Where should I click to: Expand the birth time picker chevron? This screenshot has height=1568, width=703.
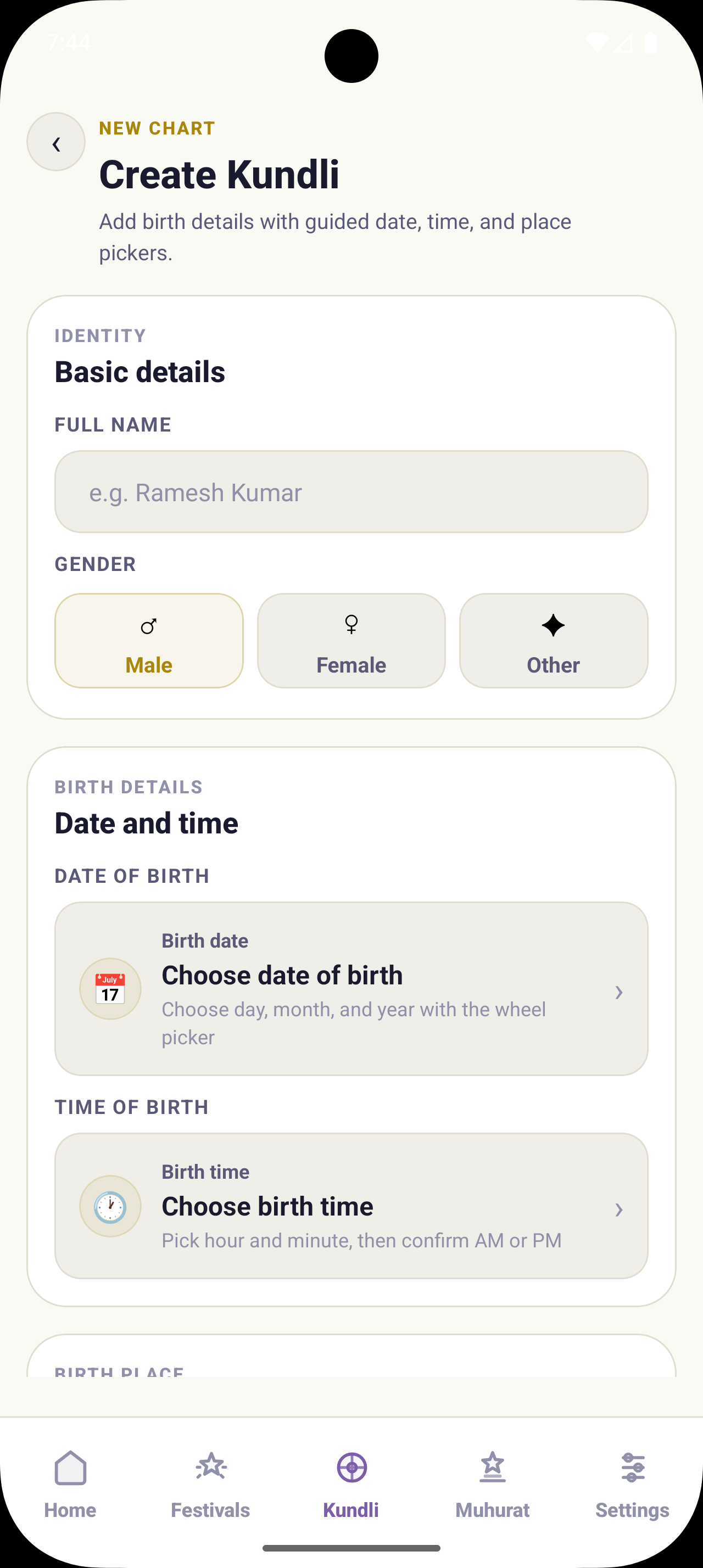(x=619, y=1210)
